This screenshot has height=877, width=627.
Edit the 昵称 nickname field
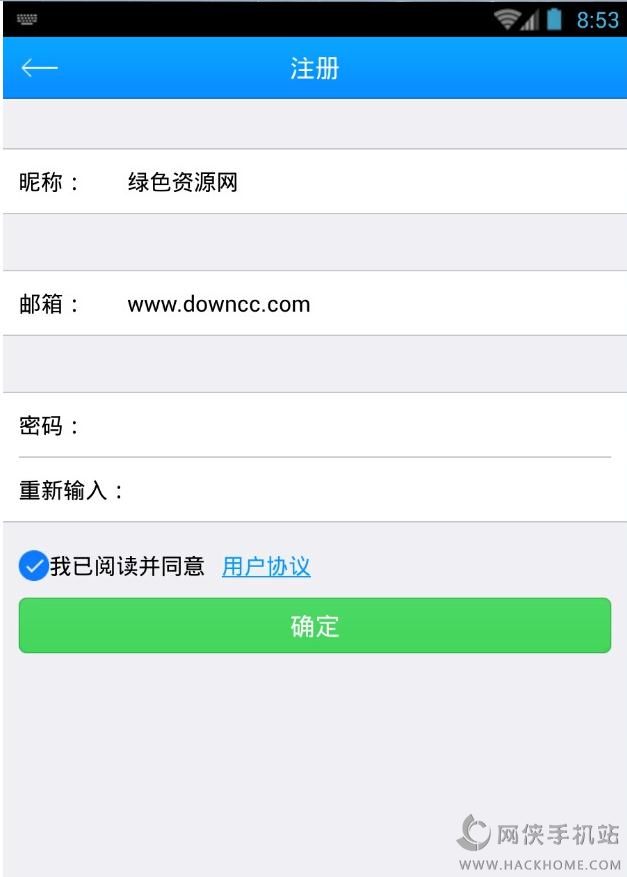[360, 182]
